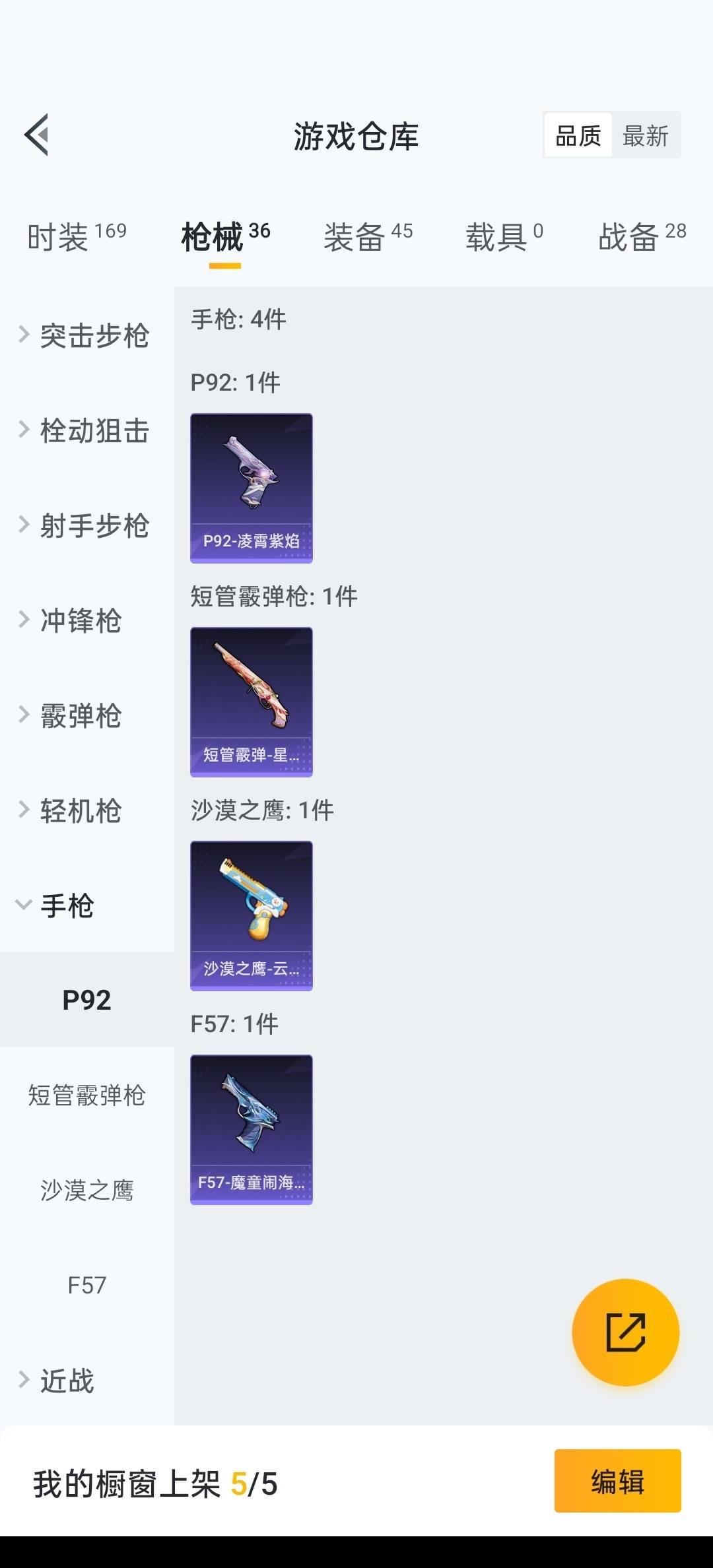713x1568 pixels.
Task: Select 沙漠之鹰 in the sidebar
Action: (86, 1190)
